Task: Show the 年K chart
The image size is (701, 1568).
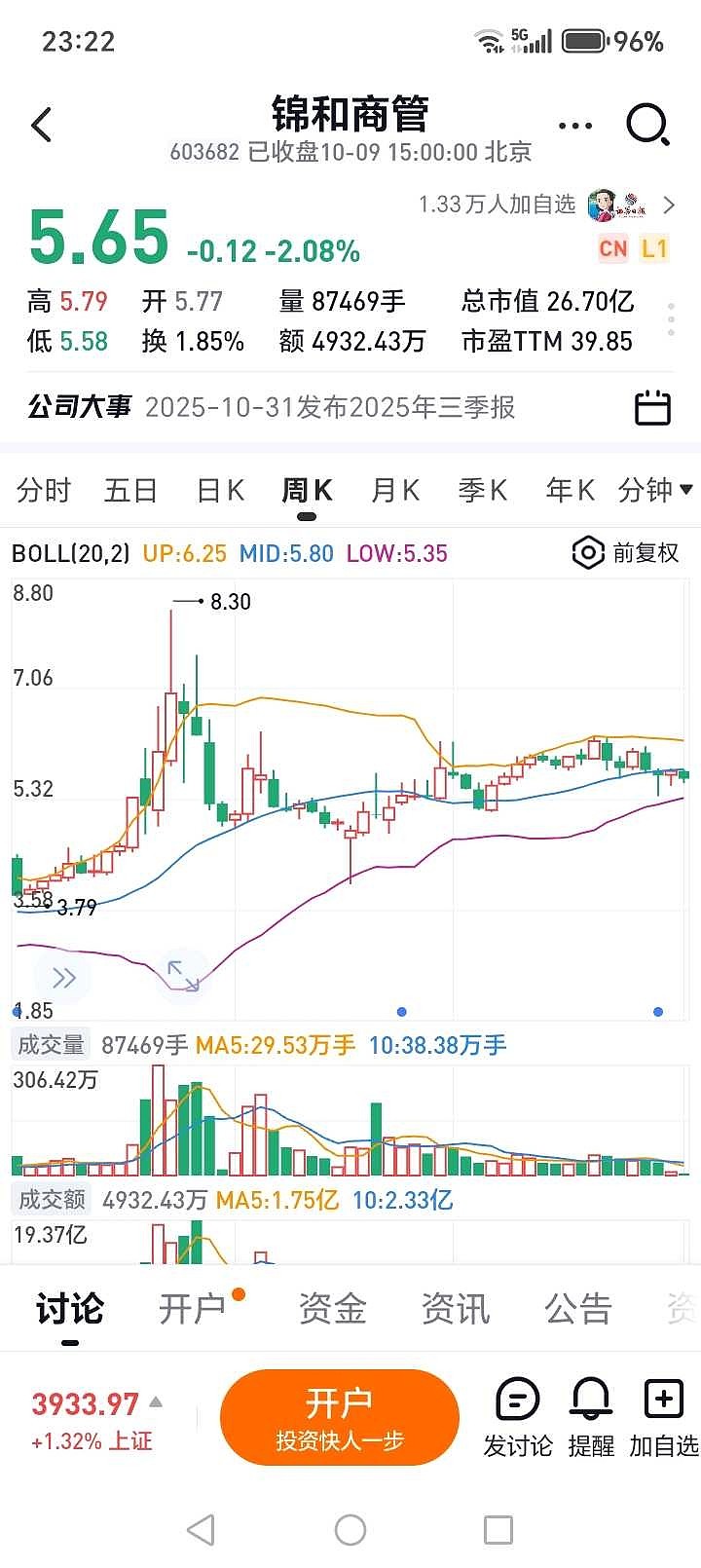Action: (571, 490)
